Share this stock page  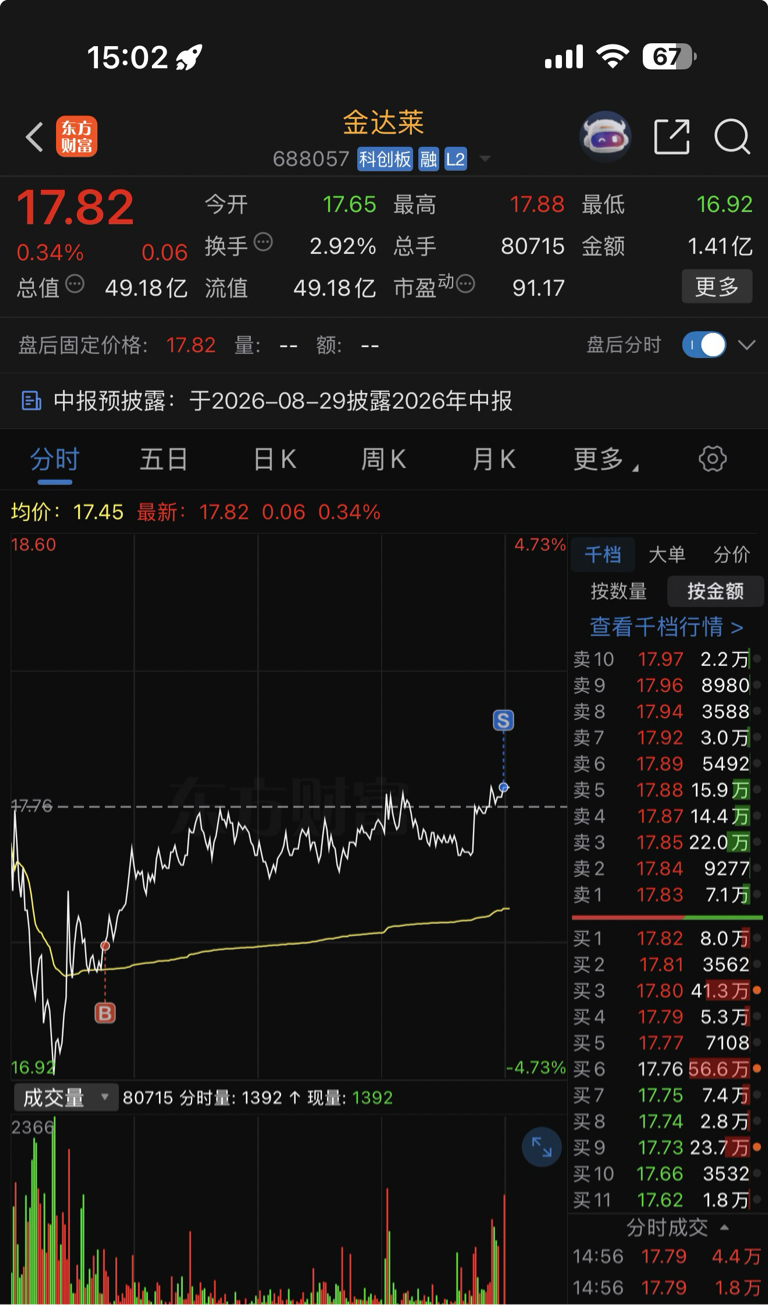click(672, 137)
